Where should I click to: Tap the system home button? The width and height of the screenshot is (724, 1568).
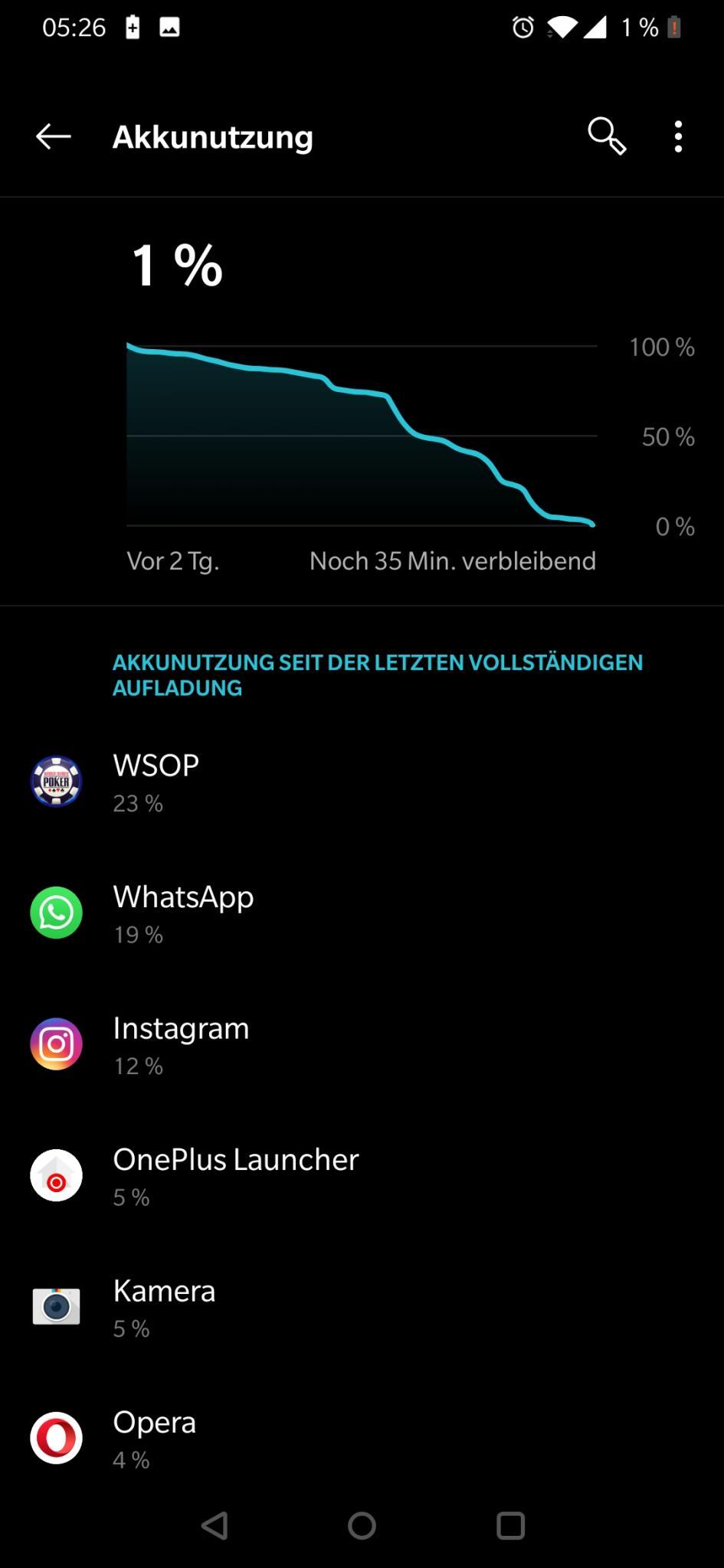[362, 1525]
